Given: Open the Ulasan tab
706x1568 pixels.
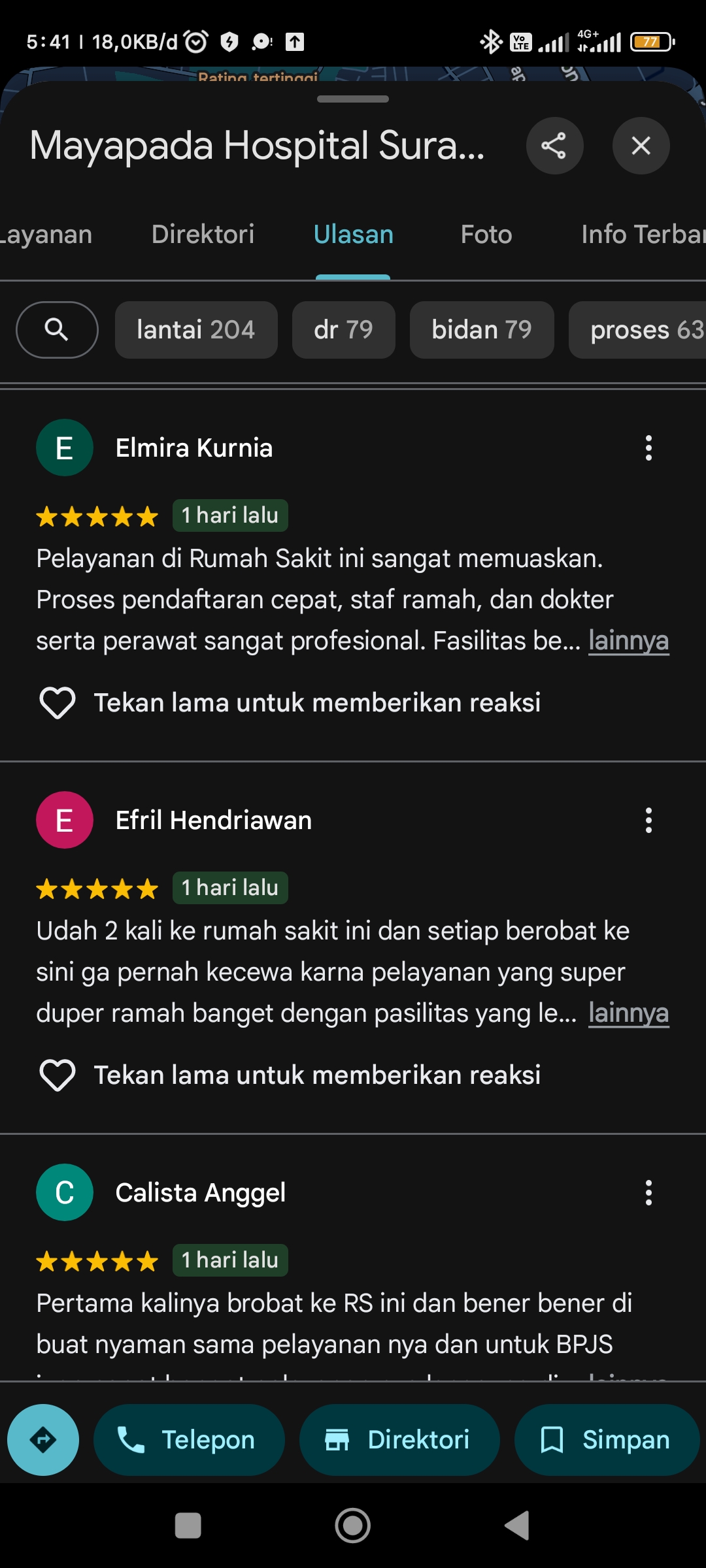Looking at the screenshot, I should [353, 235].
